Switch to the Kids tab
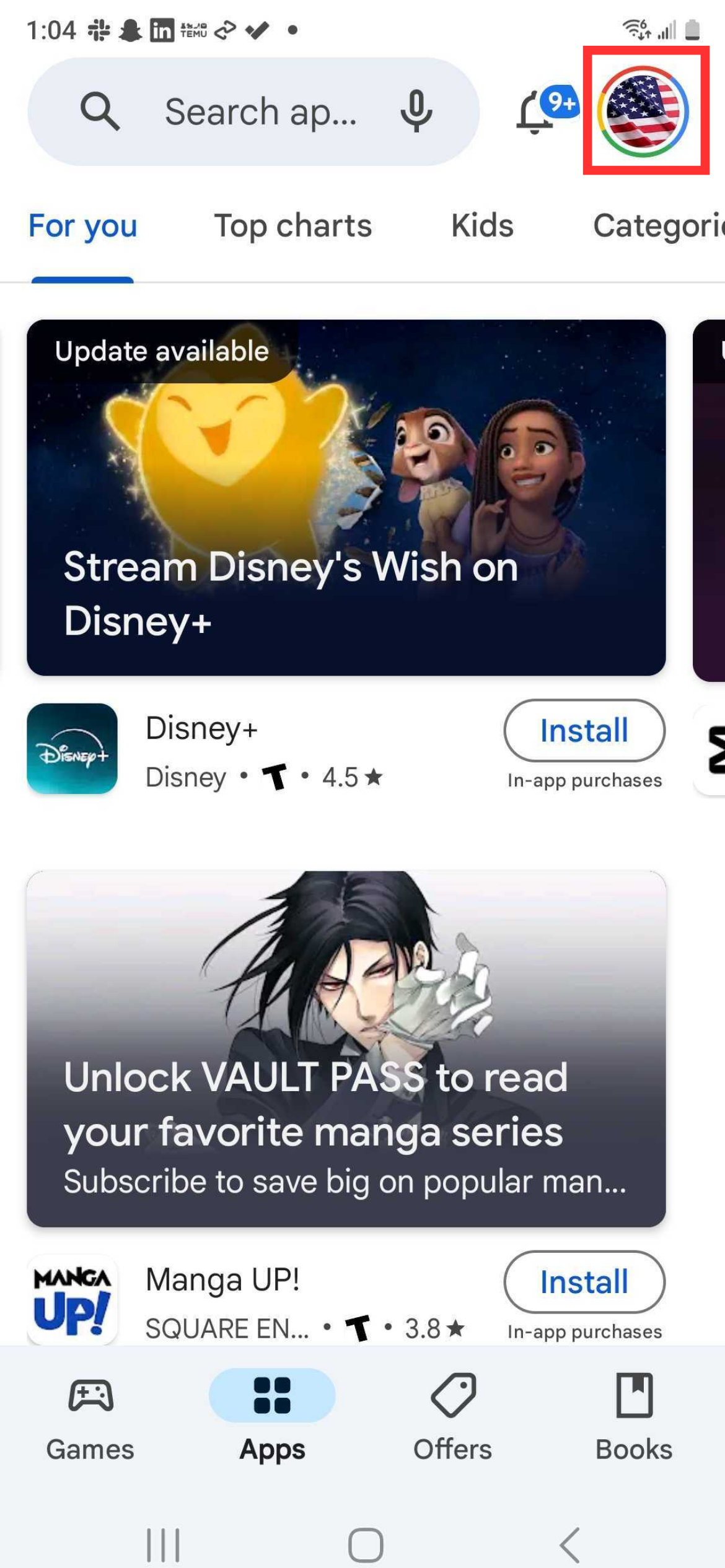Screen dimensions: 725x1568 click(x=482, y=225)
